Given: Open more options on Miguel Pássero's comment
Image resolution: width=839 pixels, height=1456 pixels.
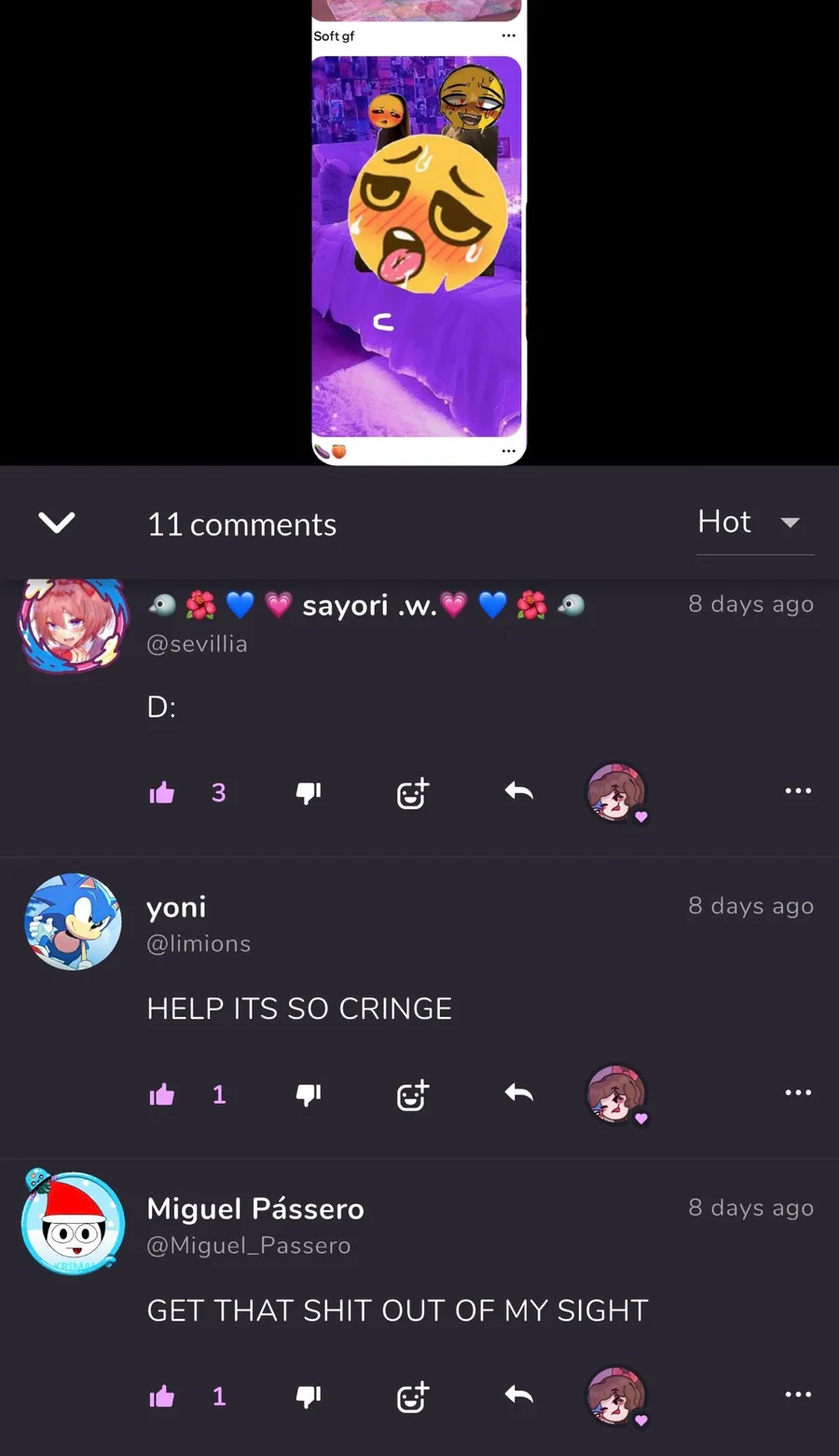Looking at the screenshot, I should coord(798,1394).
